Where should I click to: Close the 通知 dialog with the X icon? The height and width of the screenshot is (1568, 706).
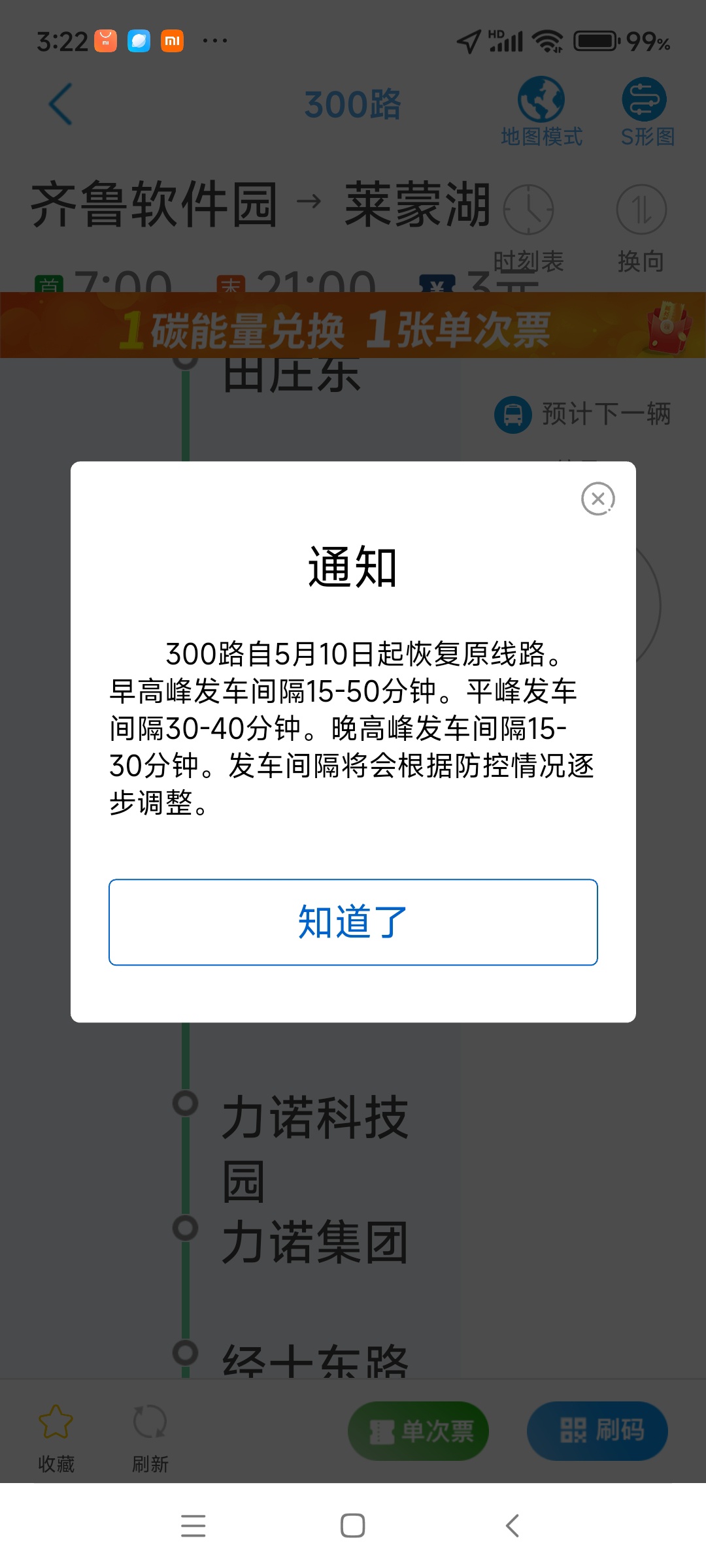pyautogui.click(x=597, y=499)
